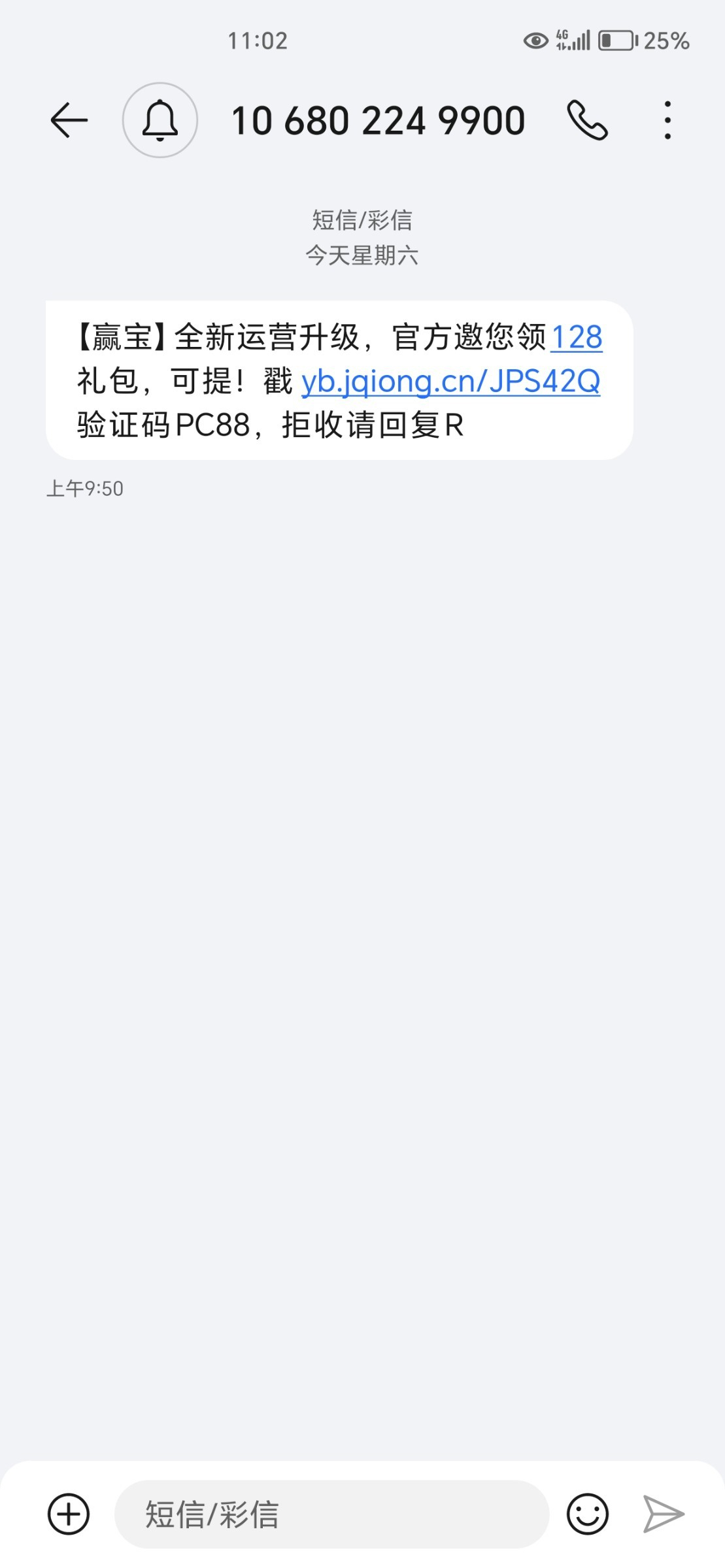Open the yb.jqiong.cn/JPS42Q link

click(450, 381)
